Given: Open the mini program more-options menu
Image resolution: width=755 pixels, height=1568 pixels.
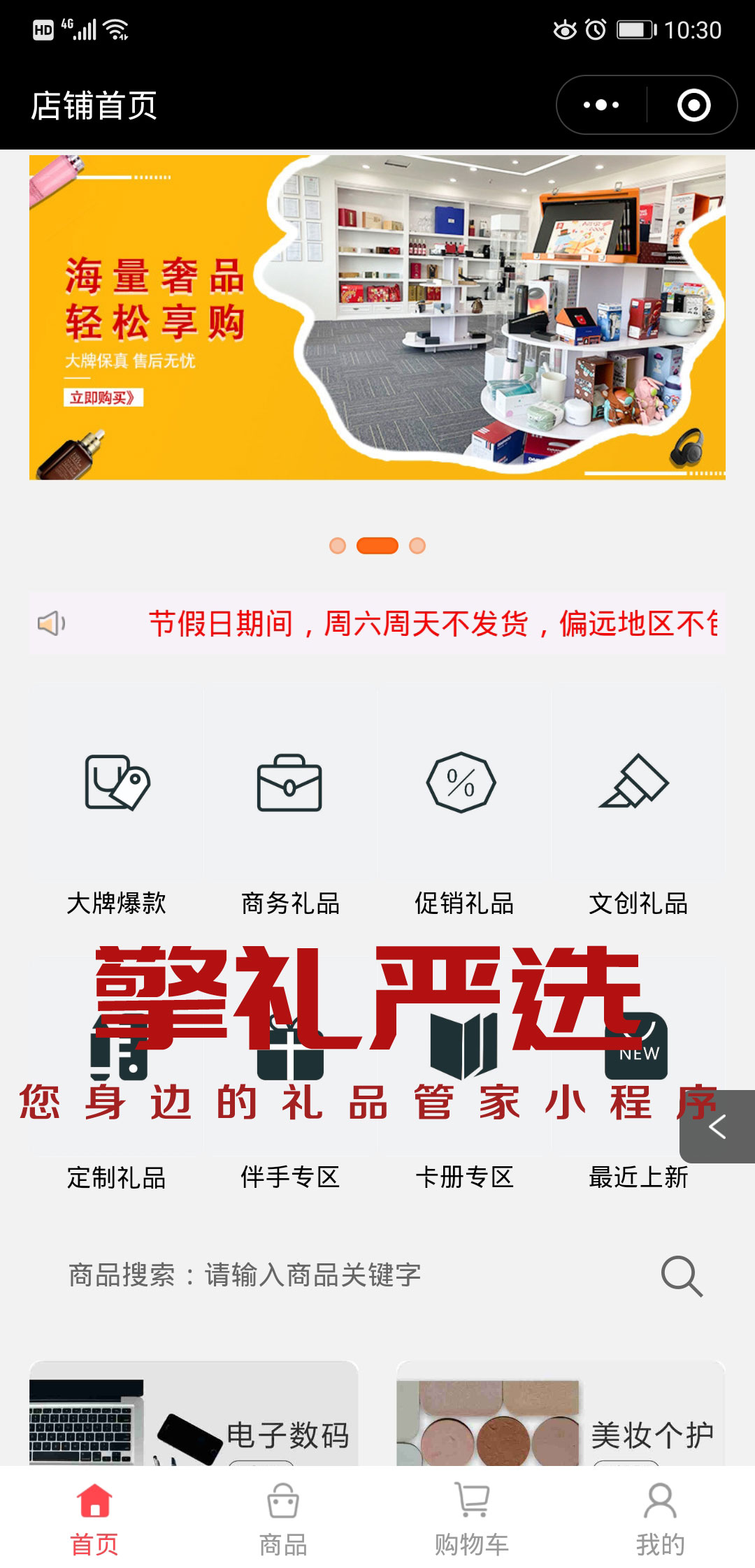Looking at the screenshot, I should (601, 105).
